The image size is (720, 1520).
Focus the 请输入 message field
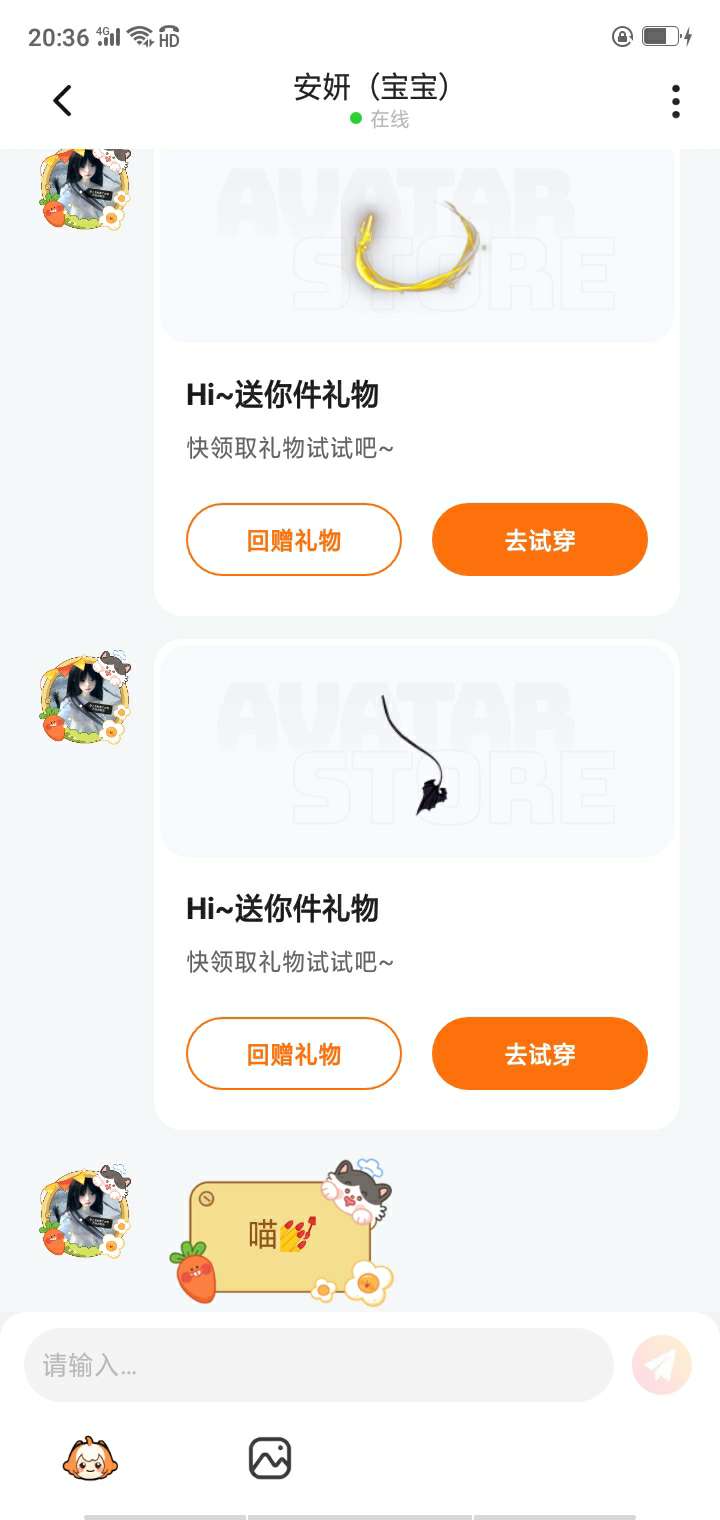coord(318,1365)
